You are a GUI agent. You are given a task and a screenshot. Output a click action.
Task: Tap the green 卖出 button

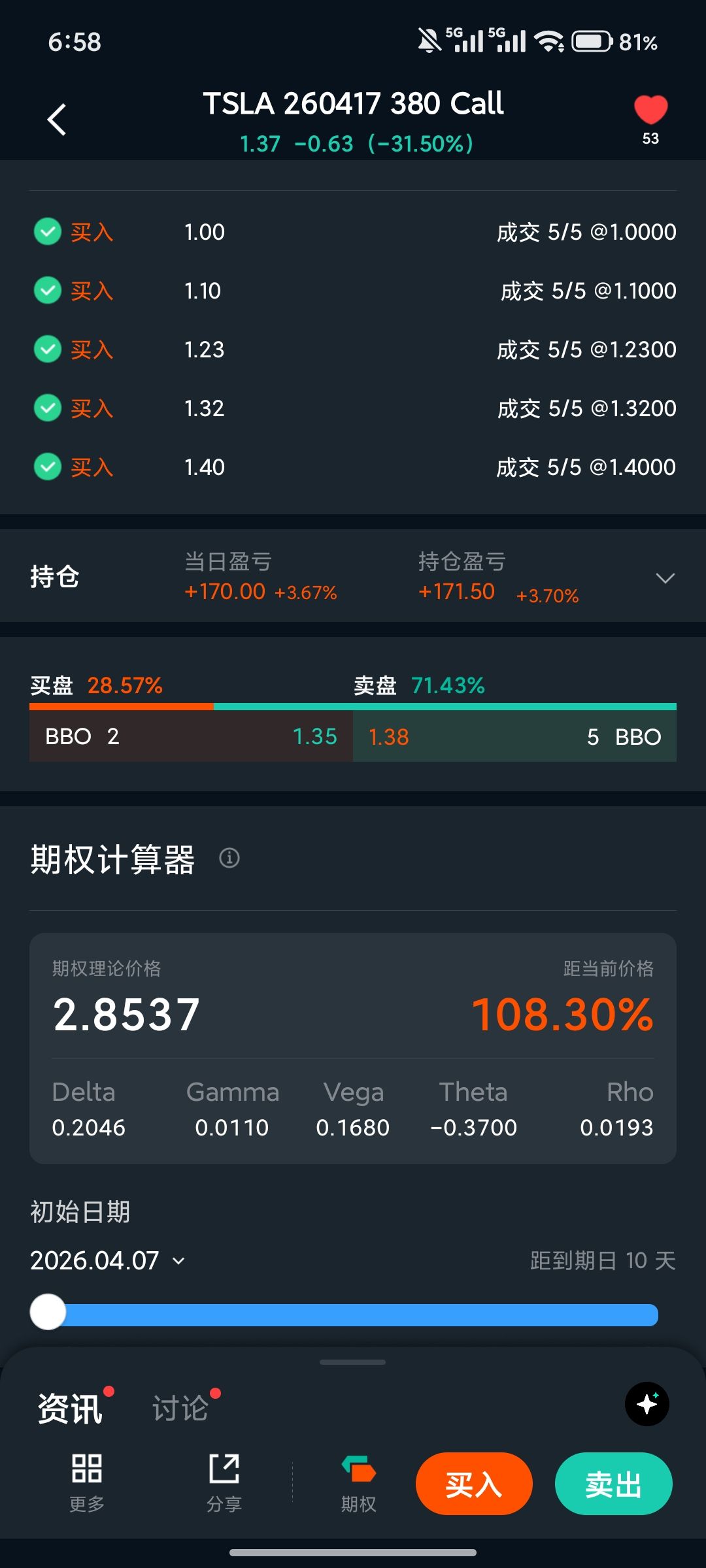click(613, 1484)
